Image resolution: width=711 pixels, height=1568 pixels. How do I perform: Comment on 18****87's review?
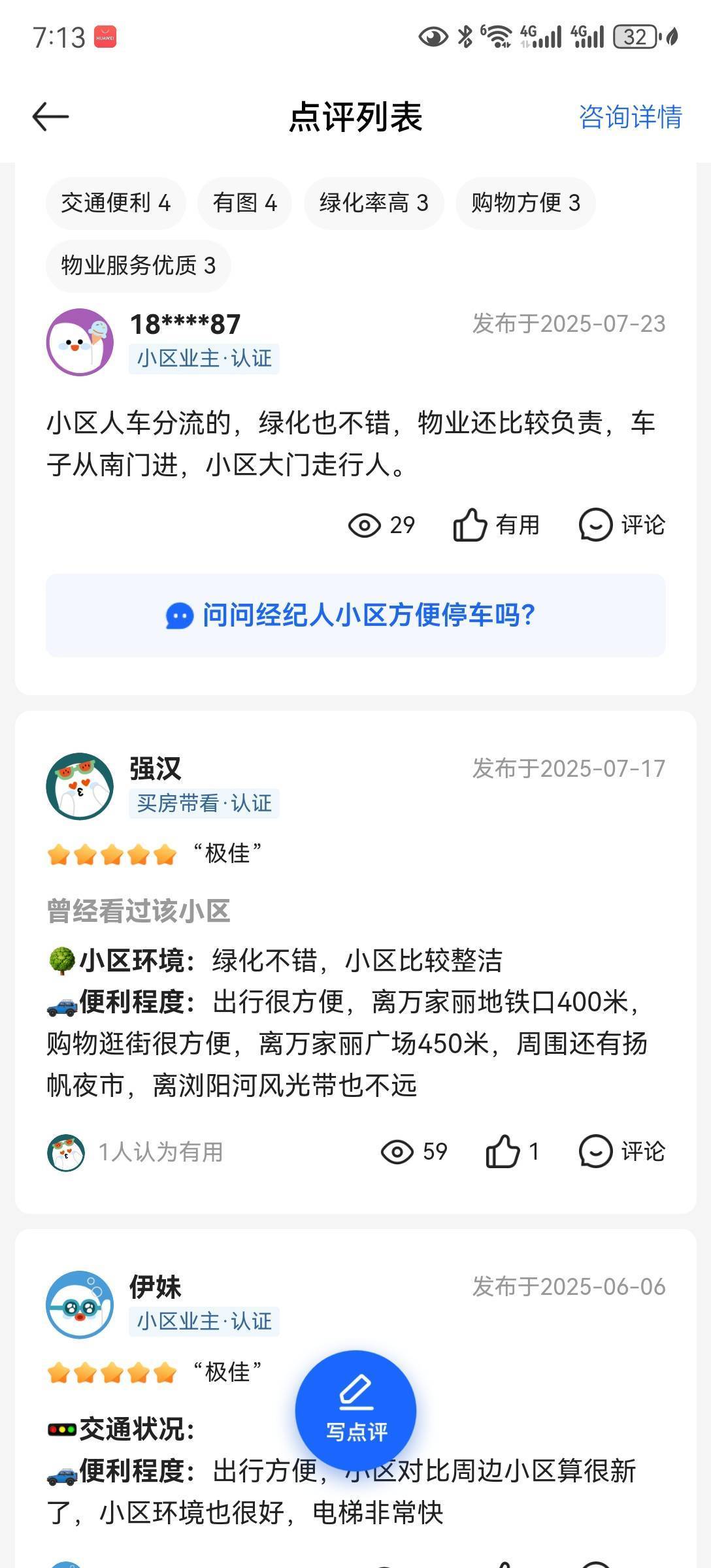click(622, 525)
